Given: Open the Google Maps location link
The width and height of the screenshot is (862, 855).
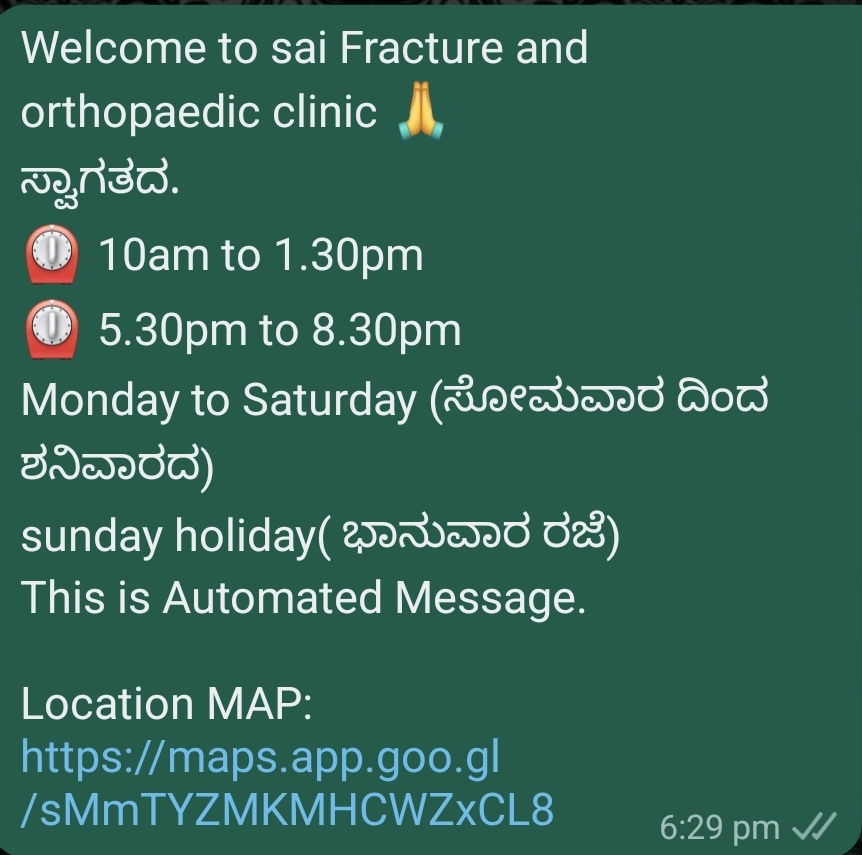Looking at the screenshot, I should [260, 758].
